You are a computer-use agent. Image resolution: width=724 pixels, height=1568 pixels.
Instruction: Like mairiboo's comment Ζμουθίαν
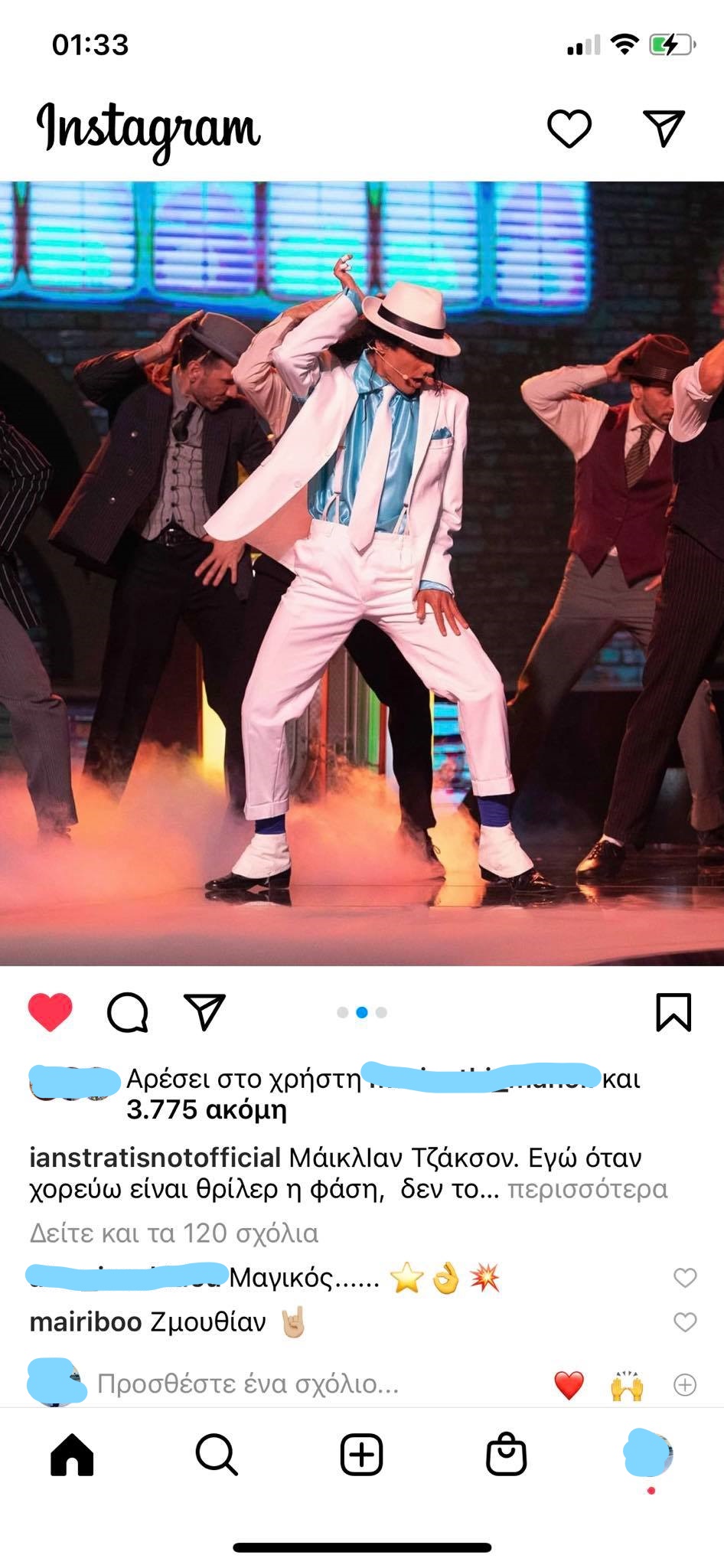[x=684, y=1322]
